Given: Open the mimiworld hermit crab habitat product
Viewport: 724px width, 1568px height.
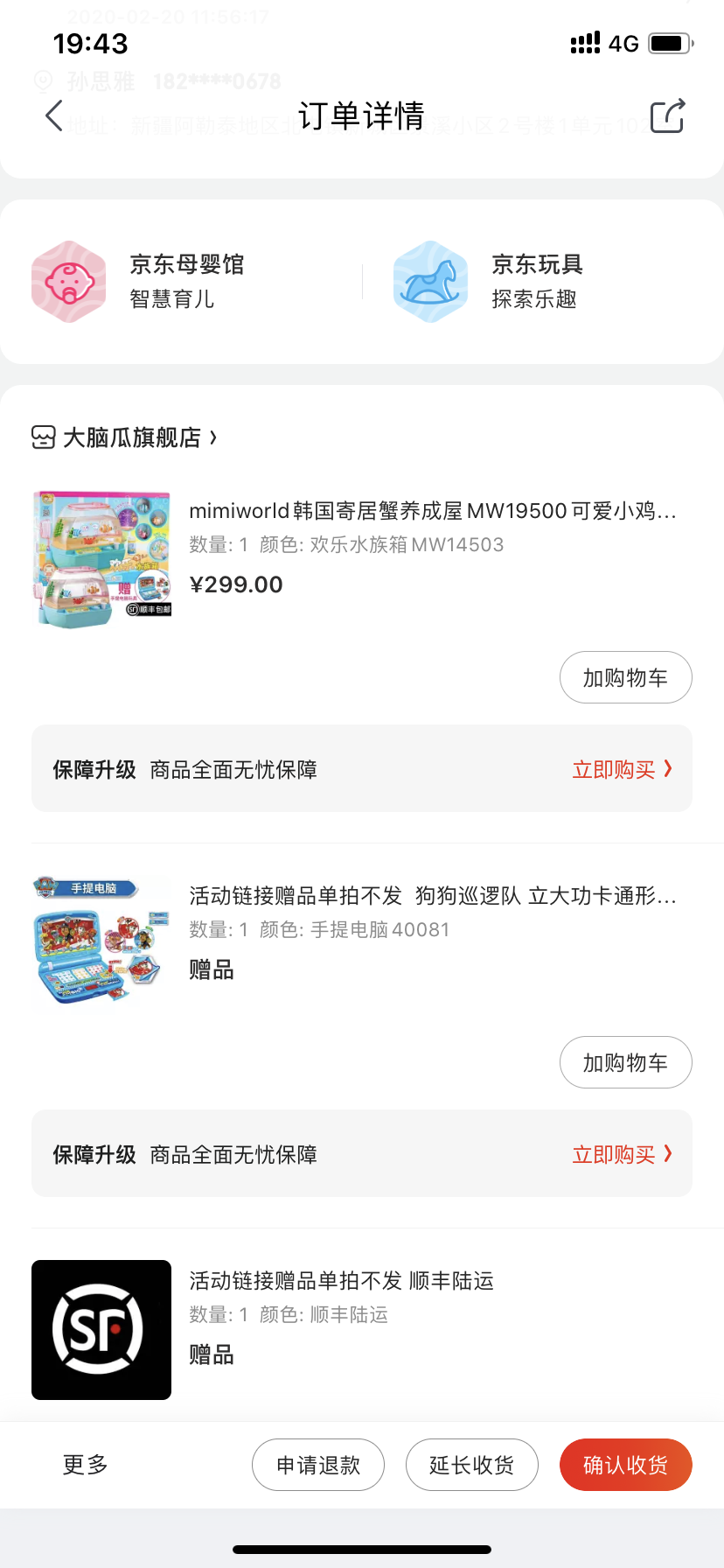Looking at the screenshot, I should coord(432,511).
